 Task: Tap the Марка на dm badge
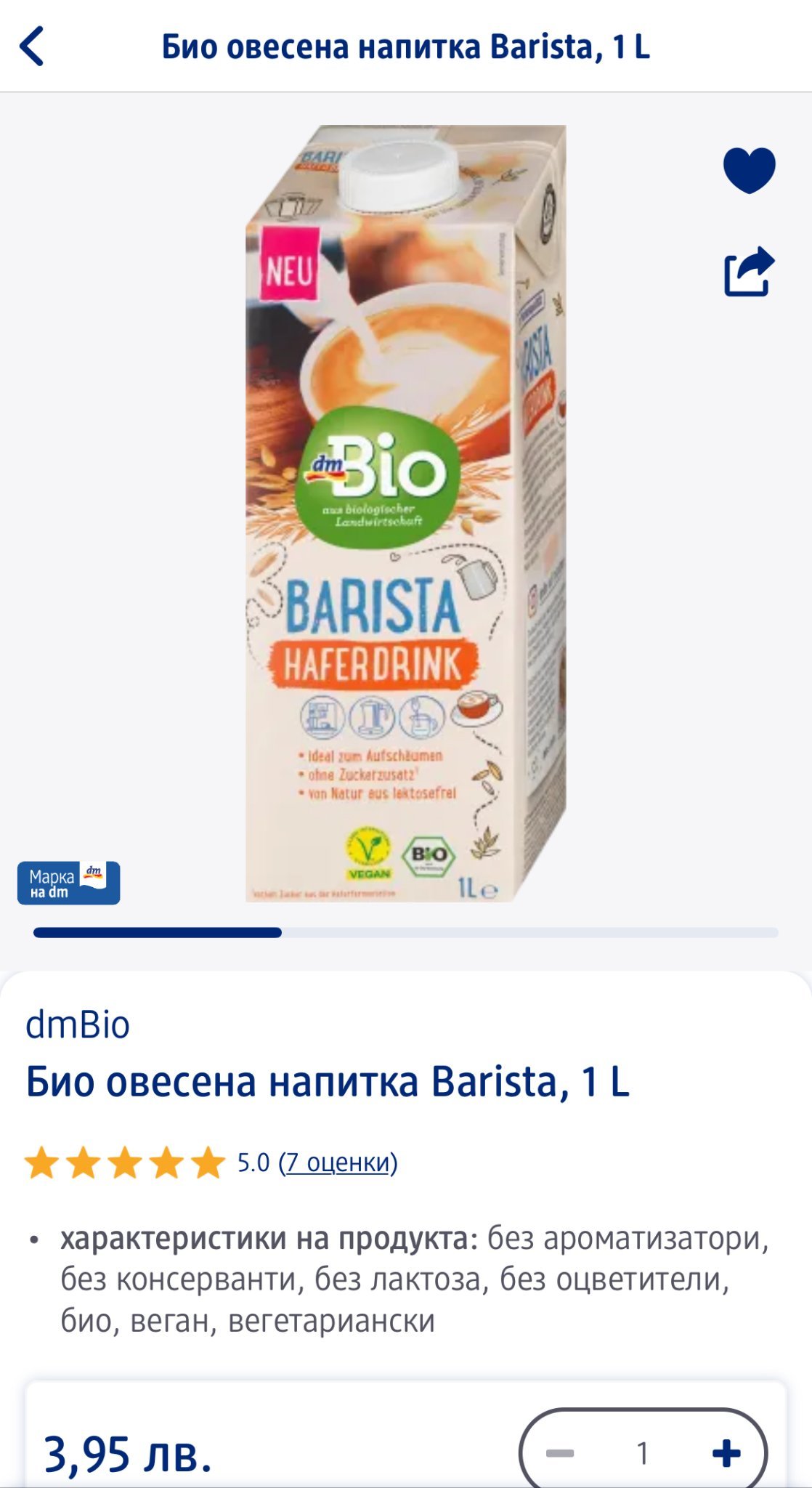click(x=69, y=883)
